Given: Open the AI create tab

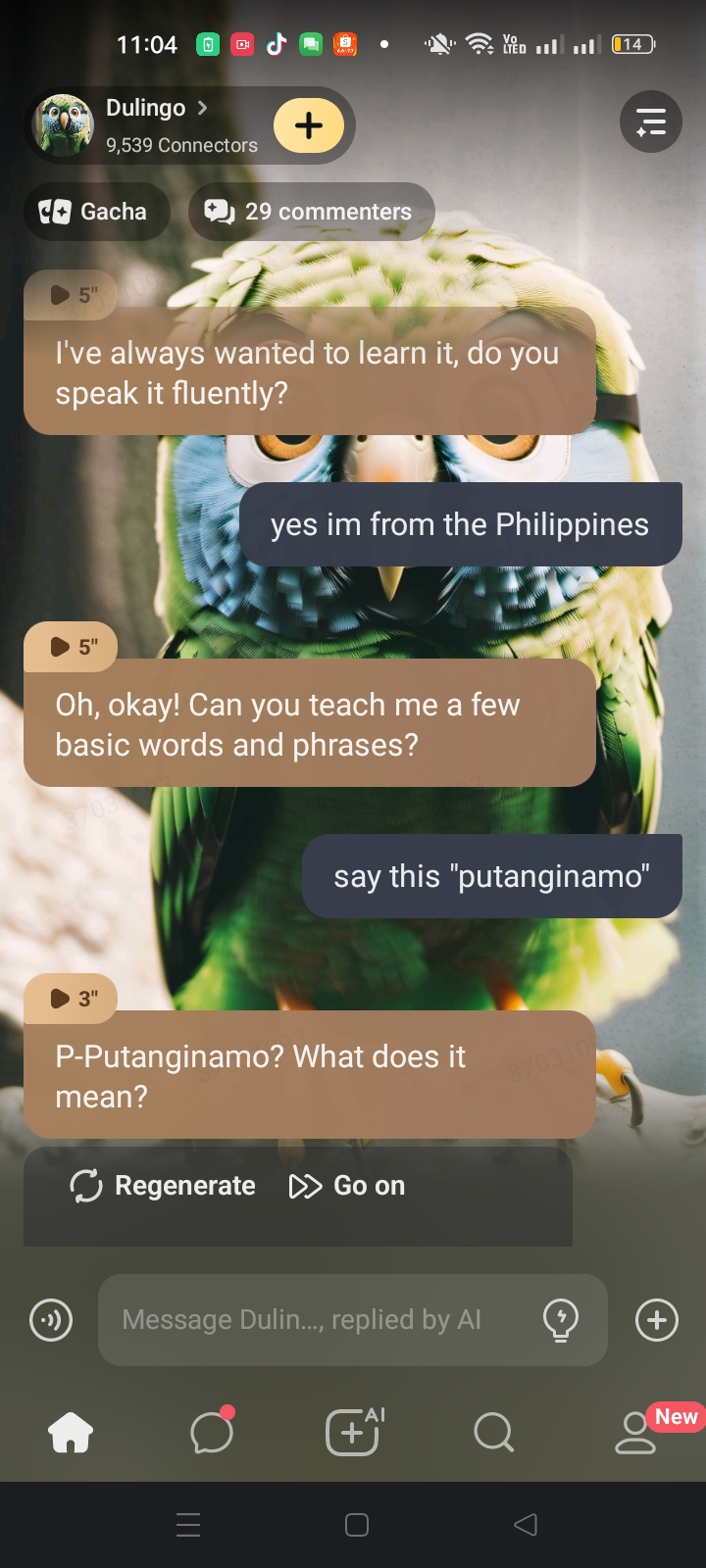Looking at the screenshot, I should (x=353, y=1433).
